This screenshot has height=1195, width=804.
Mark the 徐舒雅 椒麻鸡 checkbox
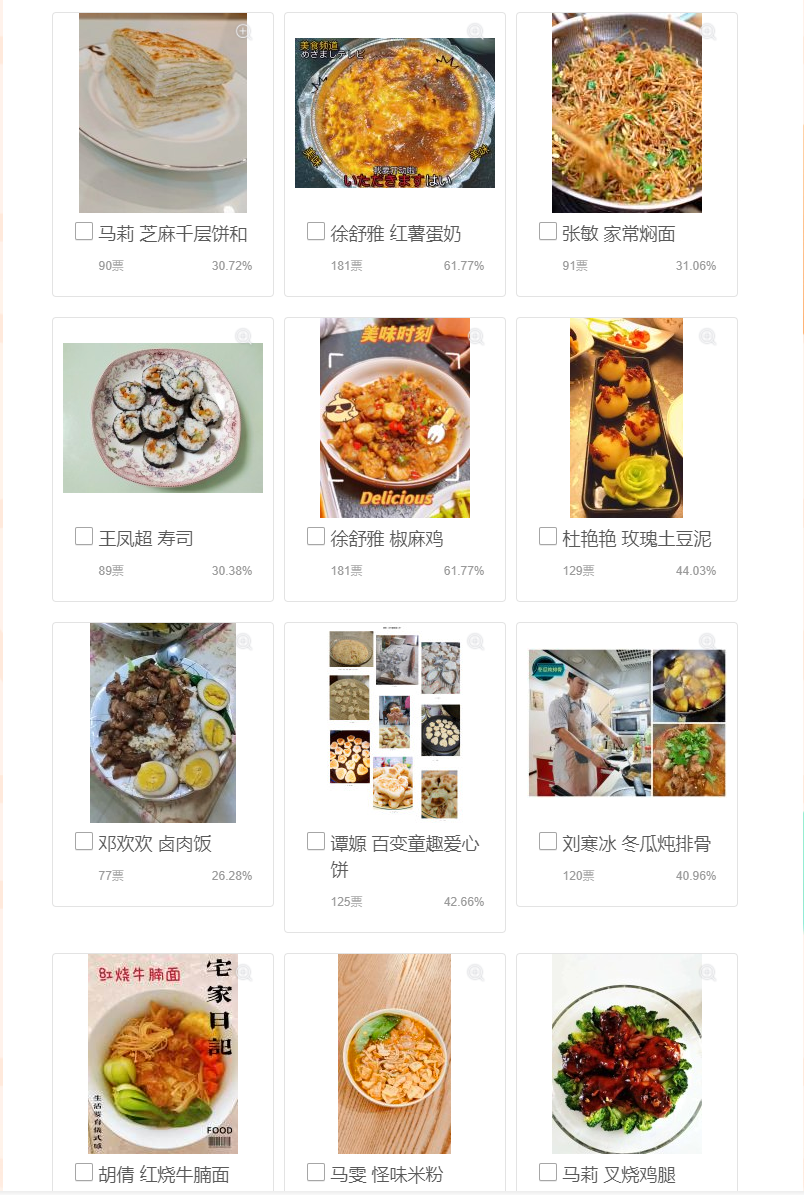[x=316, y=537]
